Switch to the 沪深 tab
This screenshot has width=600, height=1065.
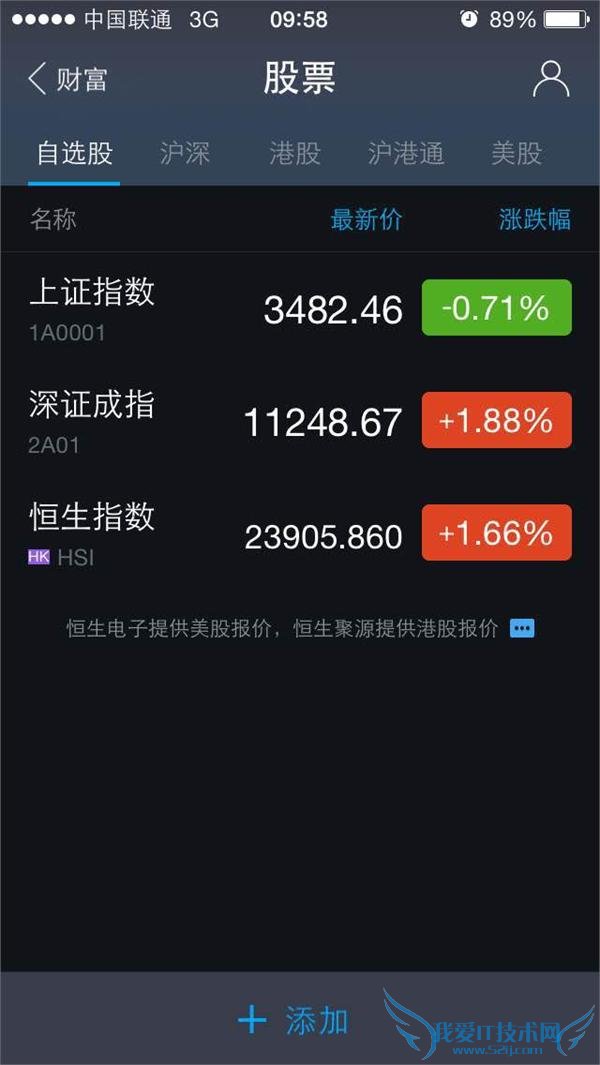[185, 154]
